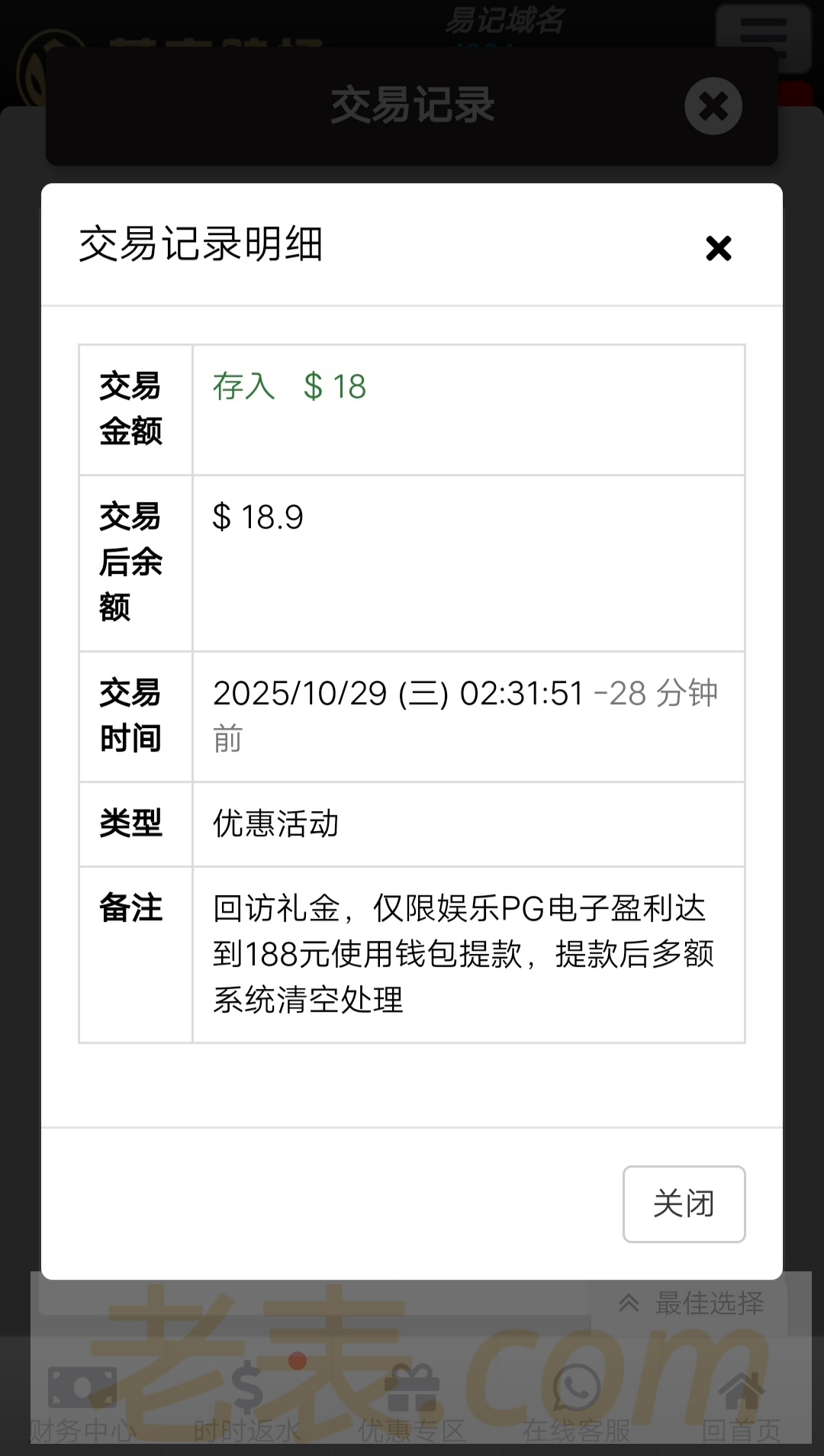Screen dimensions: 824x1456
Task: Go to 财务中心 tab
Action: click(82, 1404)
